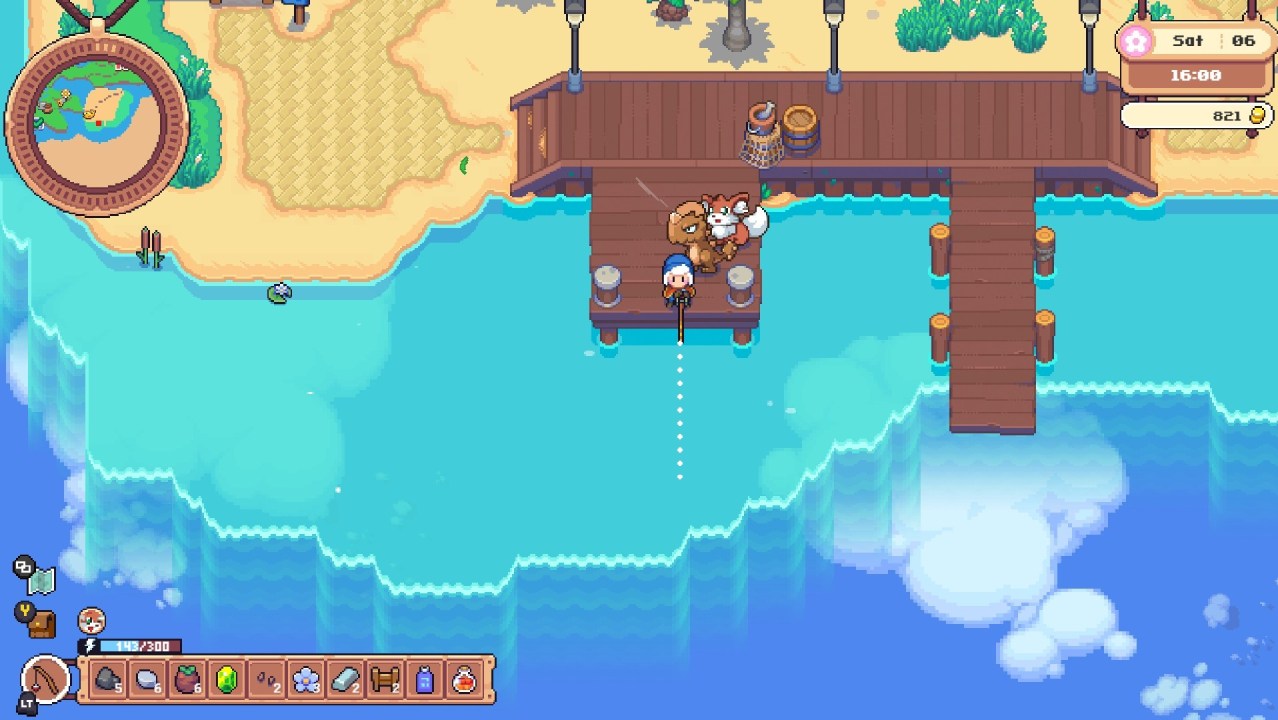Tap the fox companion portrait
1278x720 pixels.
pyautogui.click(x=91, y=621)
